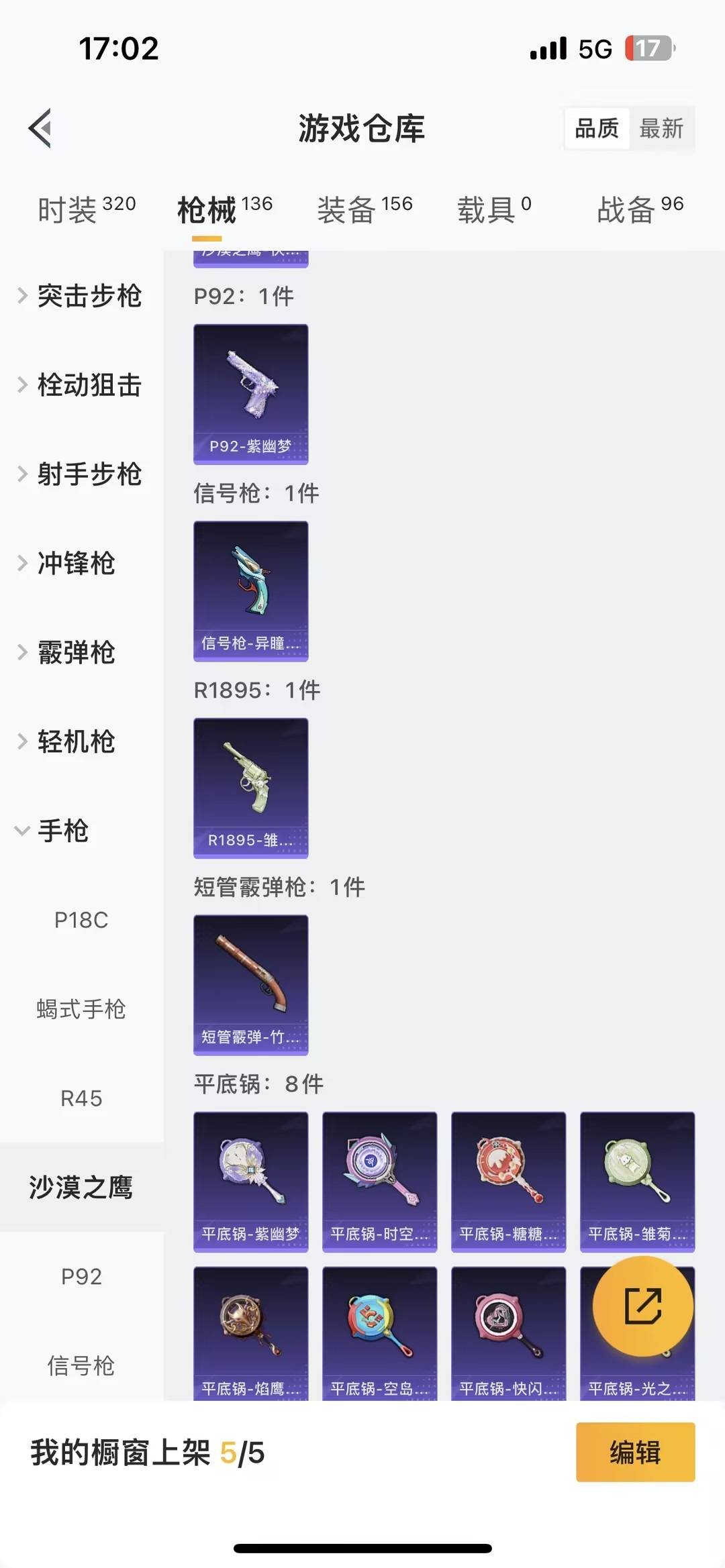Viewport: 725px width, 1568px height.
Task: Sort by 品质
Action: point(597,127)
